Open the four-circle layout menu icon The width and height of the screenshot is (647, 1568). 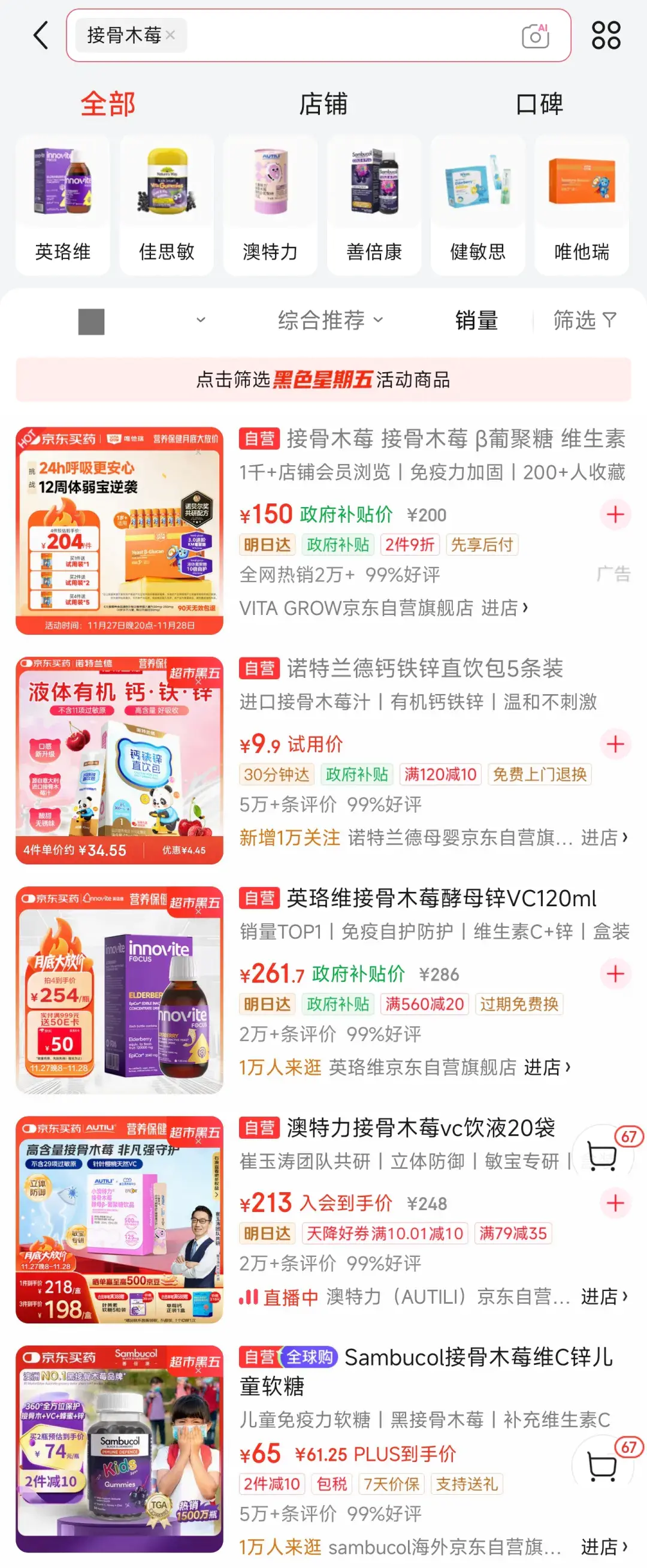point(606,35)
